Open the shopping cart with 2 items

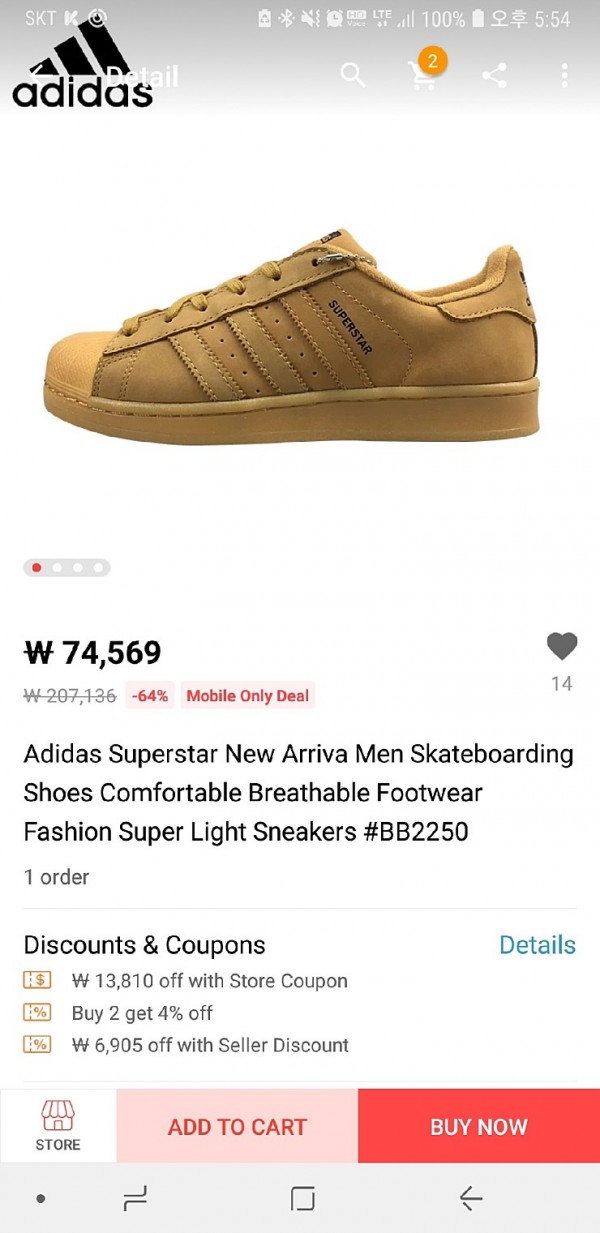[x=424, y=74]
